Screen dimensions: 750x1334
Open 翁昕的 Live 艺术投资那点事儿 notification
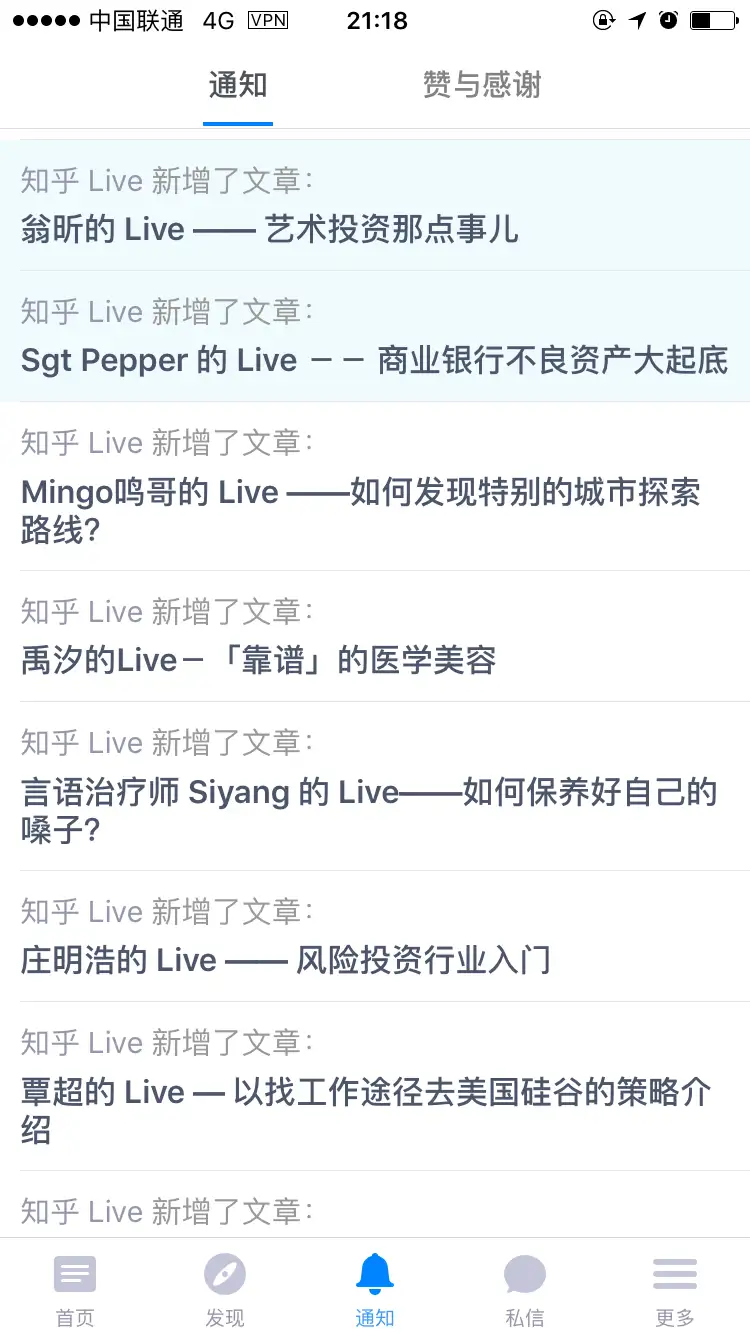[375, 206]
